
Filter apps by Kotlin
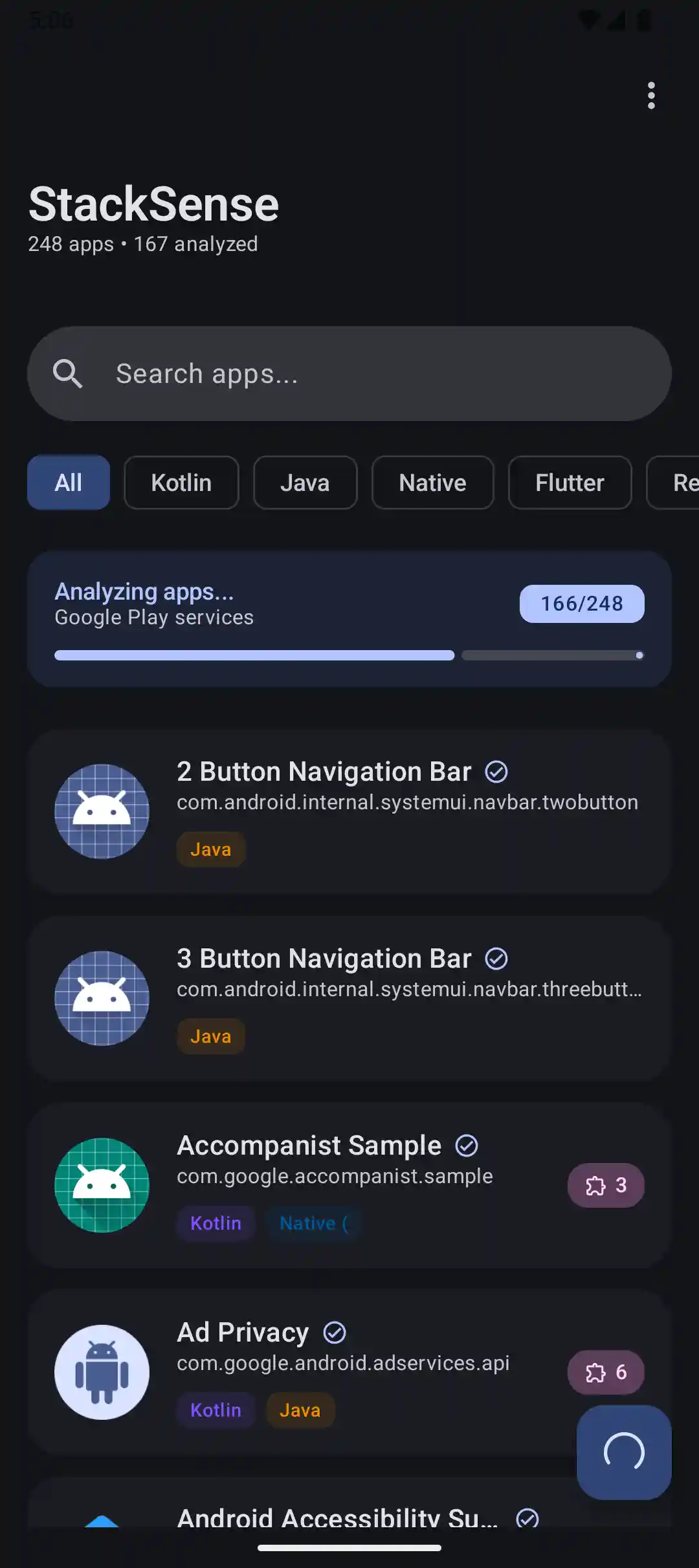(x=181, y=483)
